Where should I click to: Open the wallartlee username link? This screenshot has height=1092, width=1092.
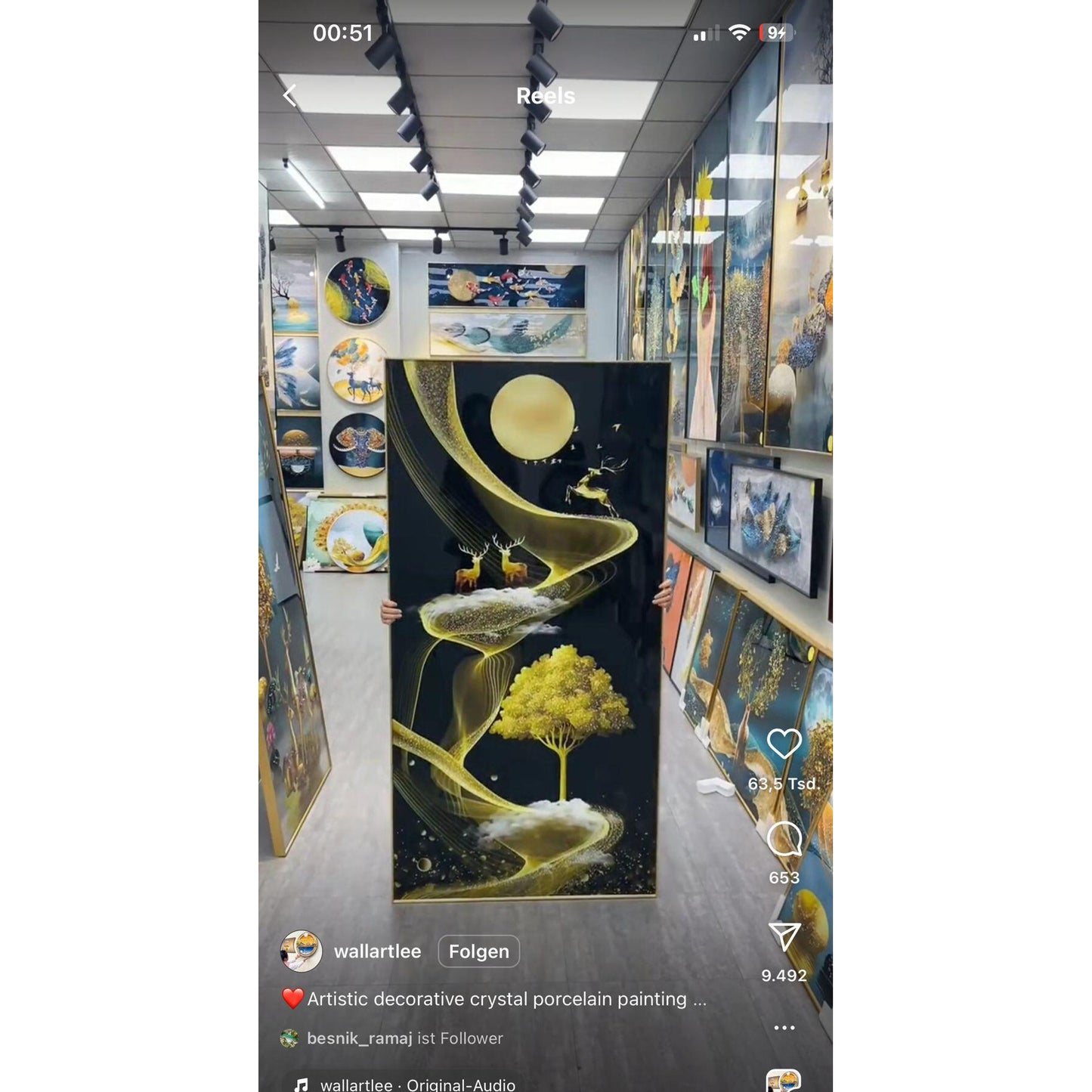pyautogui.click(x=377, y=951)
